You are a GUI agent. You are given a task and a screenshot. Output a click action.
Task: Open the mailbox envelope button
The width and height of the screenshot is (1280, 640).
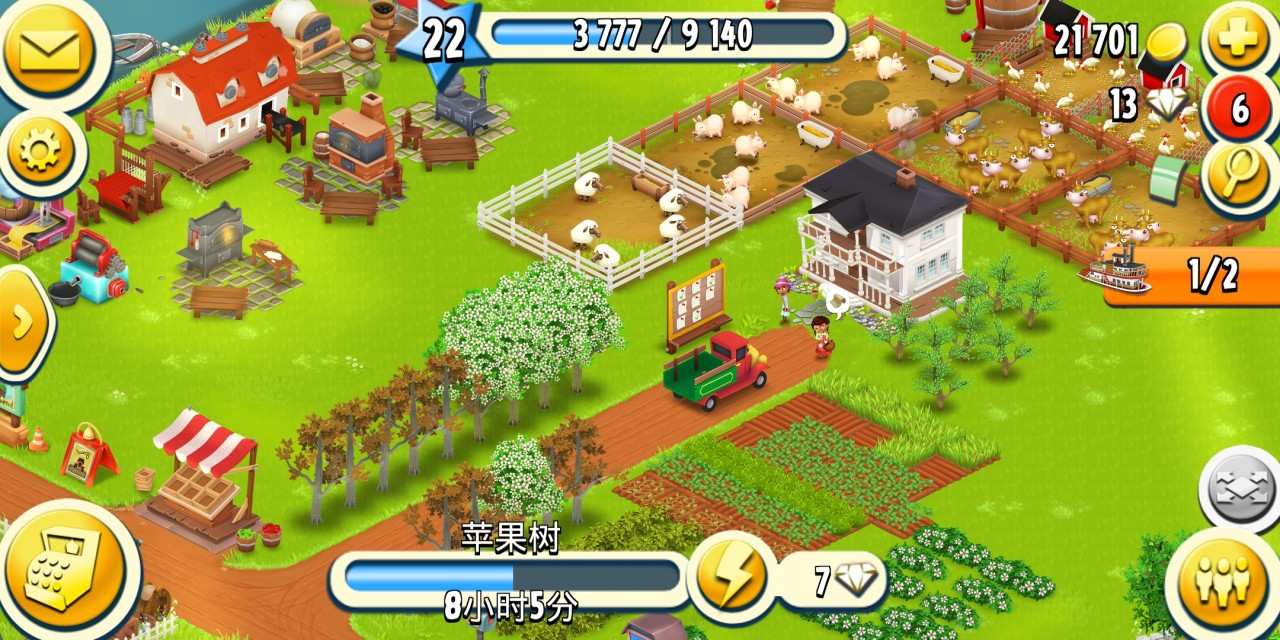48,48
